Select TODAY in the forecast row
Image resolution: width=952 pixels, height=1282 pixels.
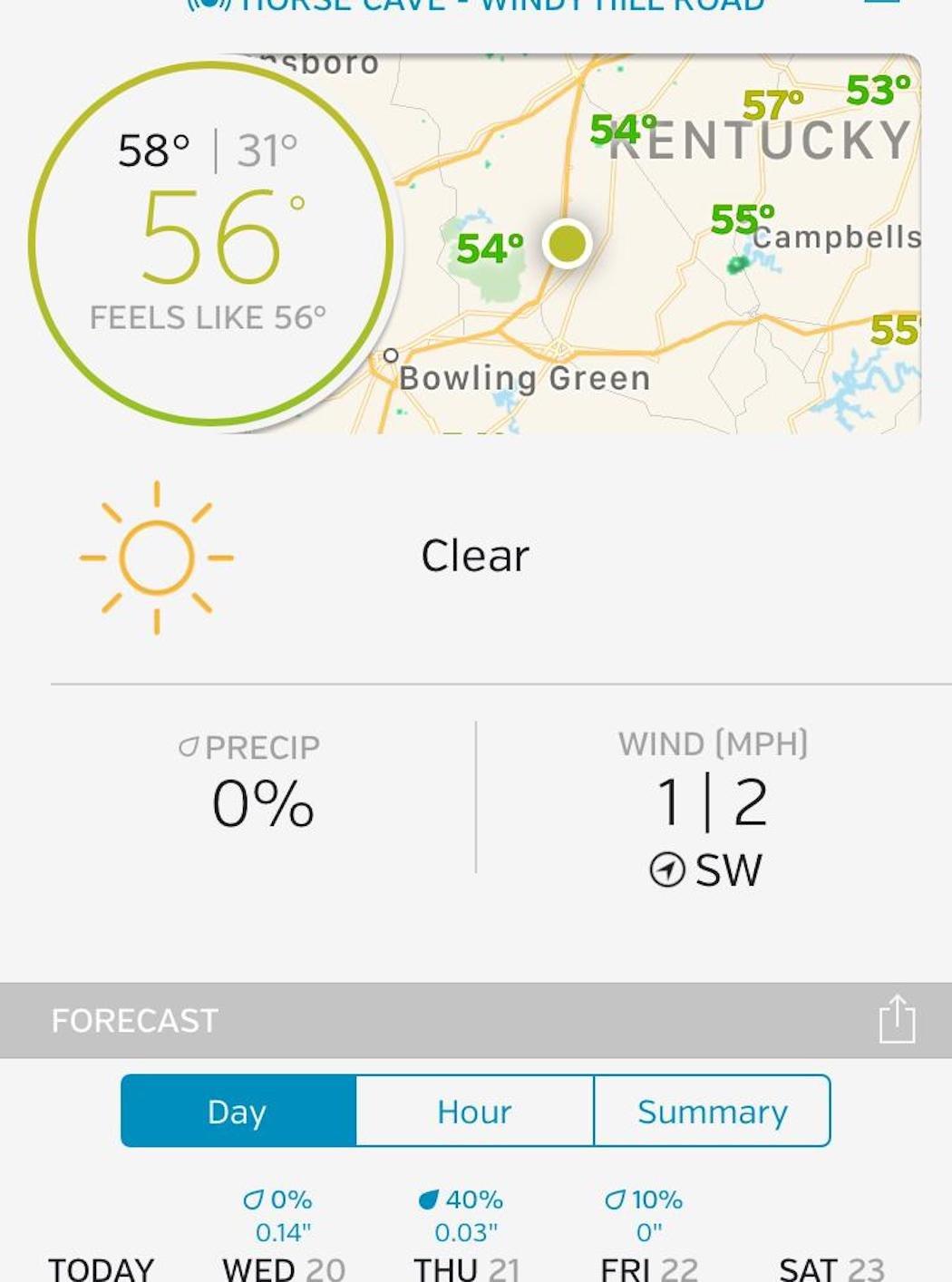coord(102,1267)
